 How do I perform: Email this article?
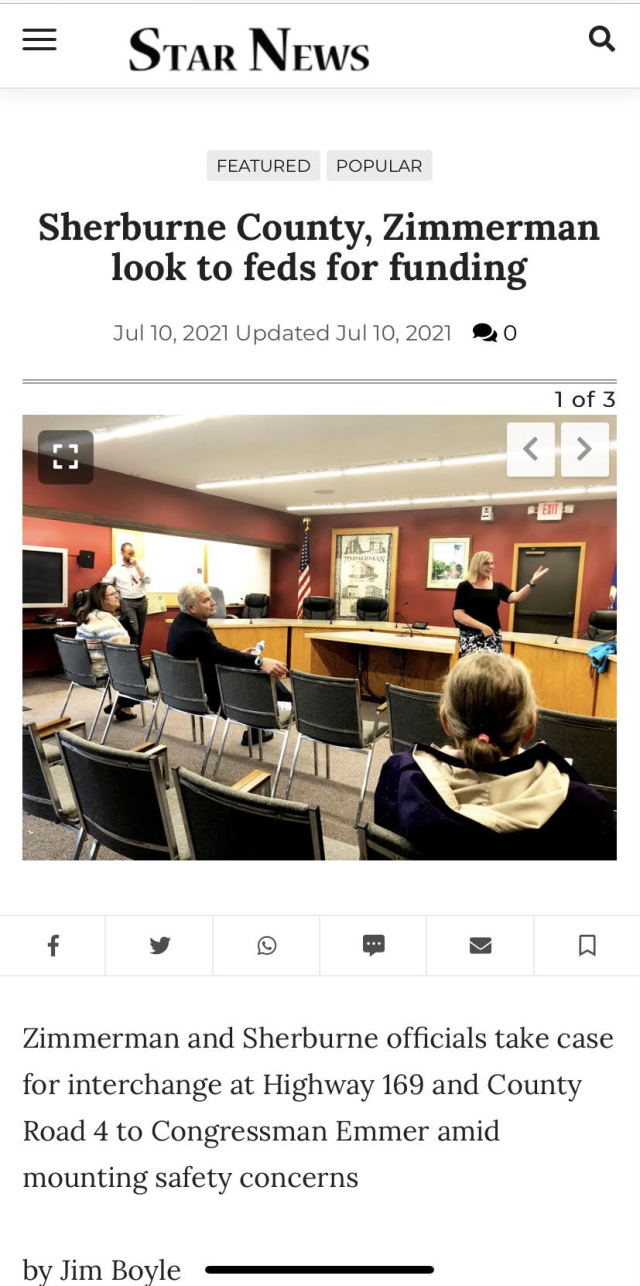(x=481, y=945)
